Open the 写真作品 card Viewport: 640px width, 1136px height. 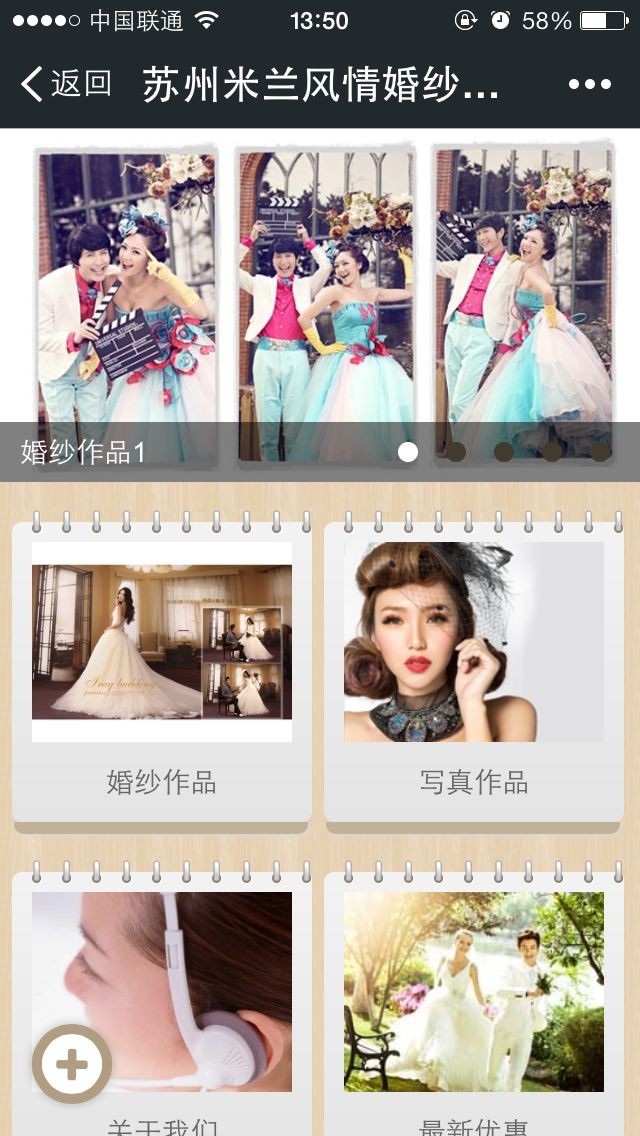coord(474,672)
